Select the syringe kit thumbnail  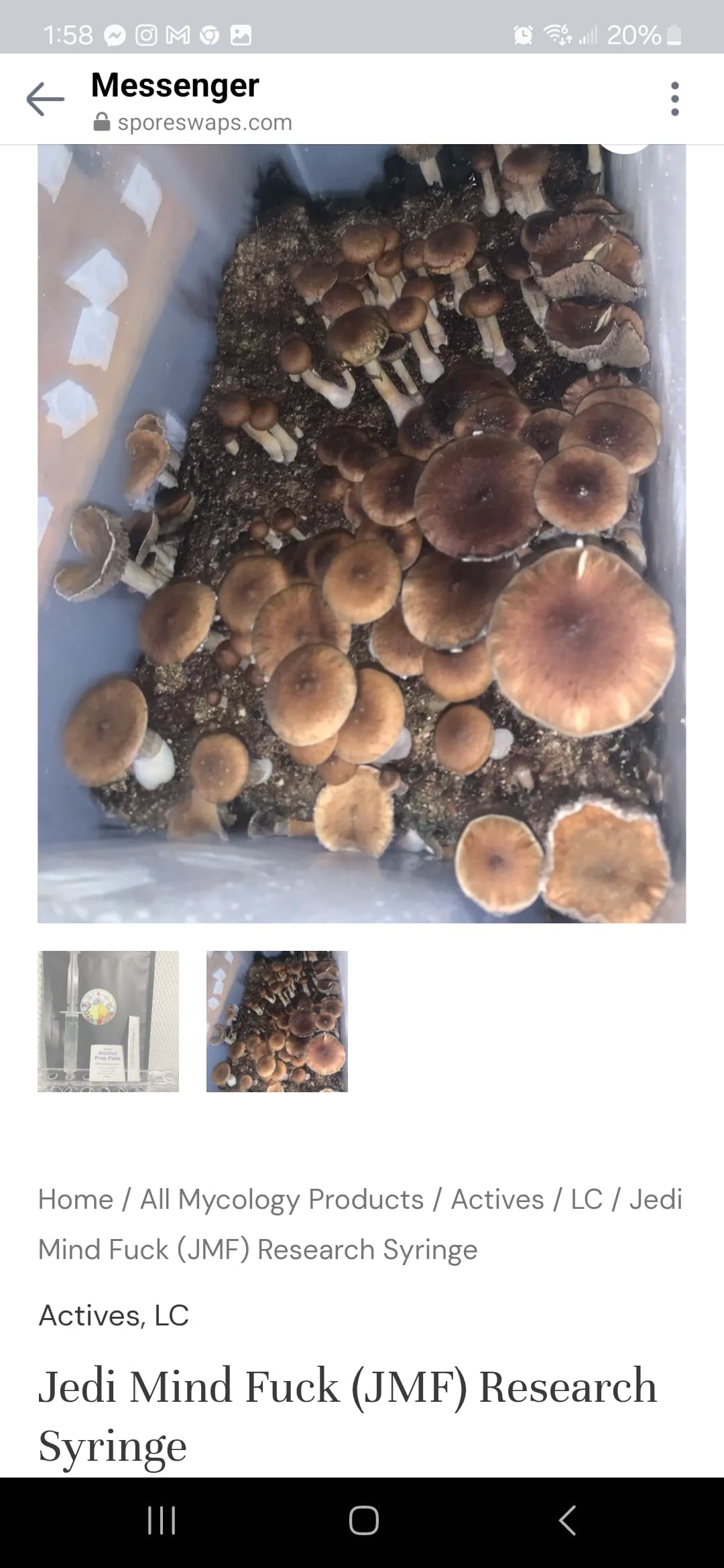(108, 1021)
